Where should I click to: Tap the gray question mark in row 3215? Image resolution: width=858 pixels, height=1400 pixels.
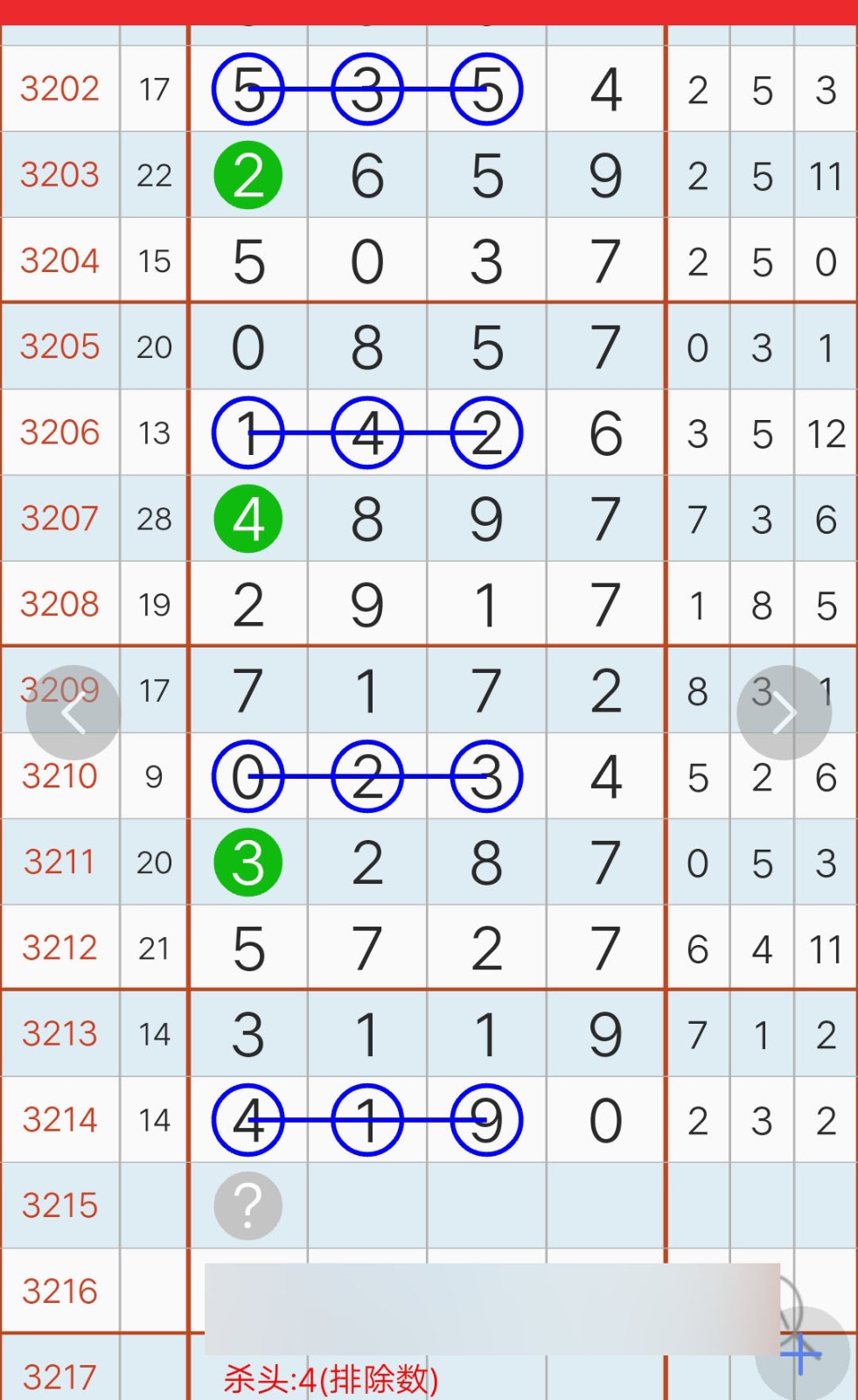(x=248, y=1206)
